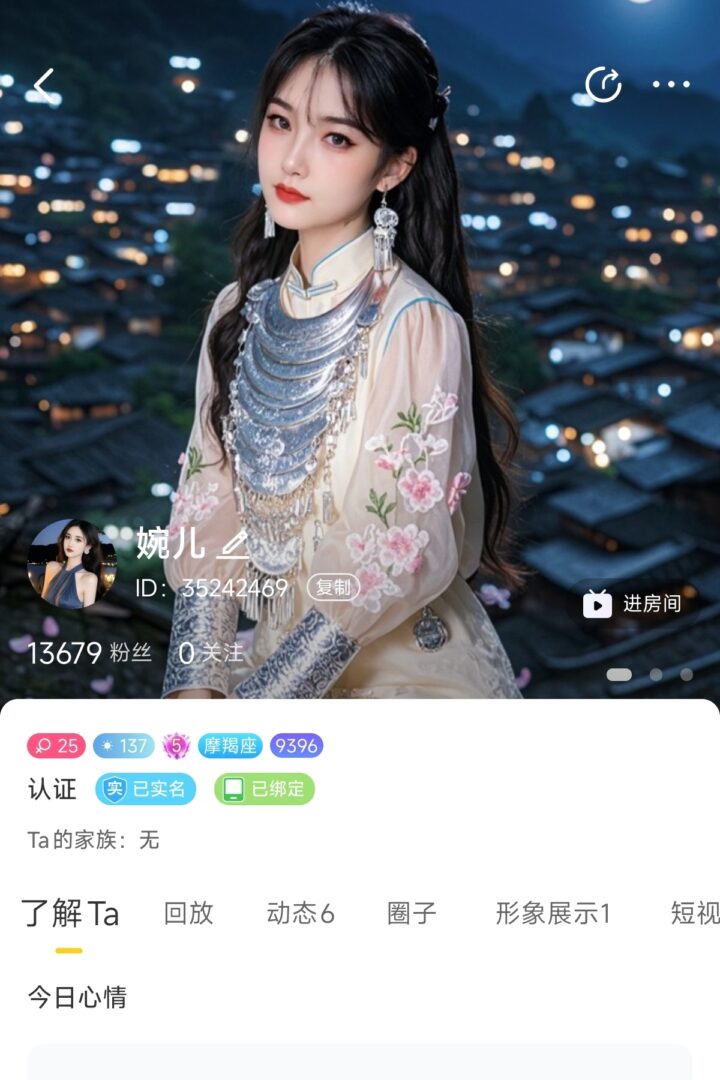
Task: Go back using the top arrow
Action: [44, 86]
